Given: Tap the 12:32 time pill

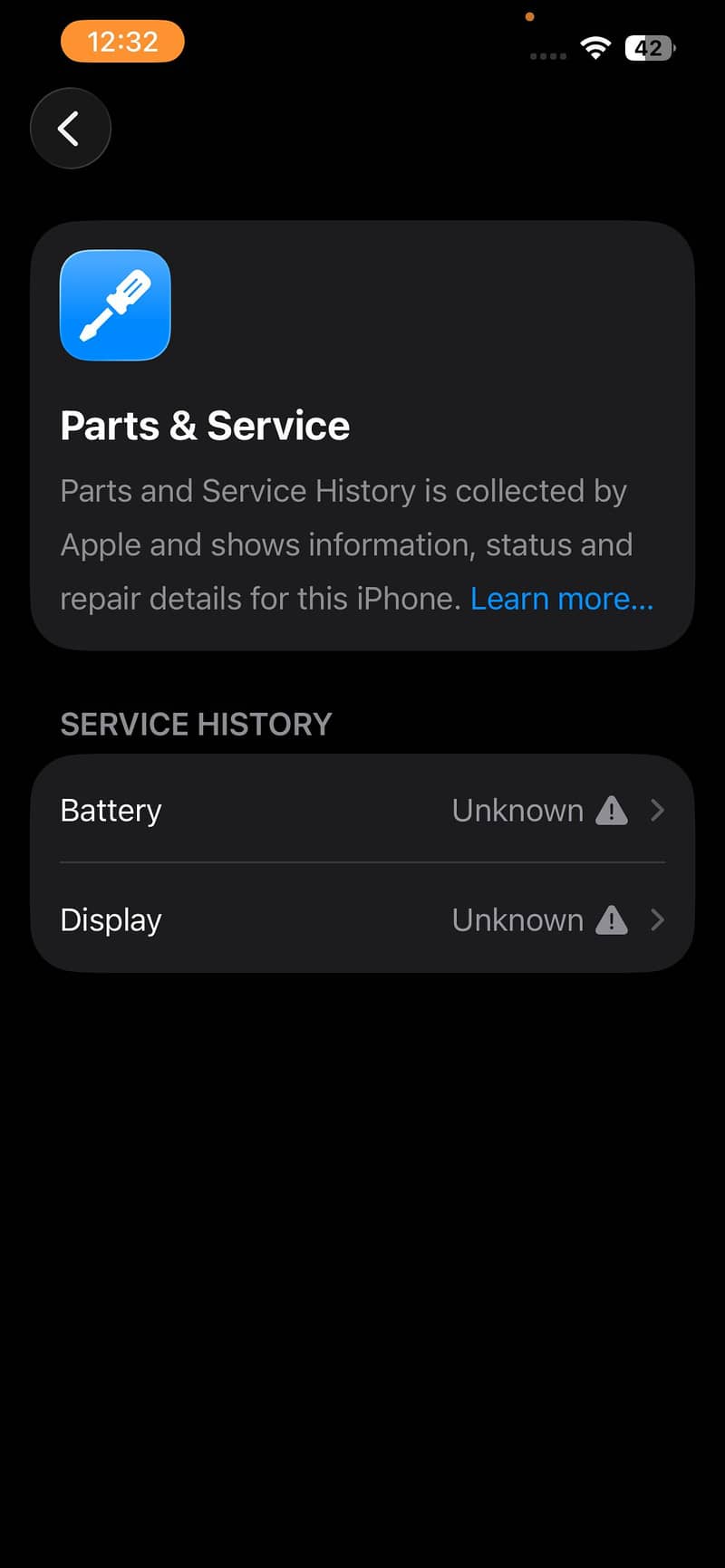Looking at the screenshot, I should [122, 42].
